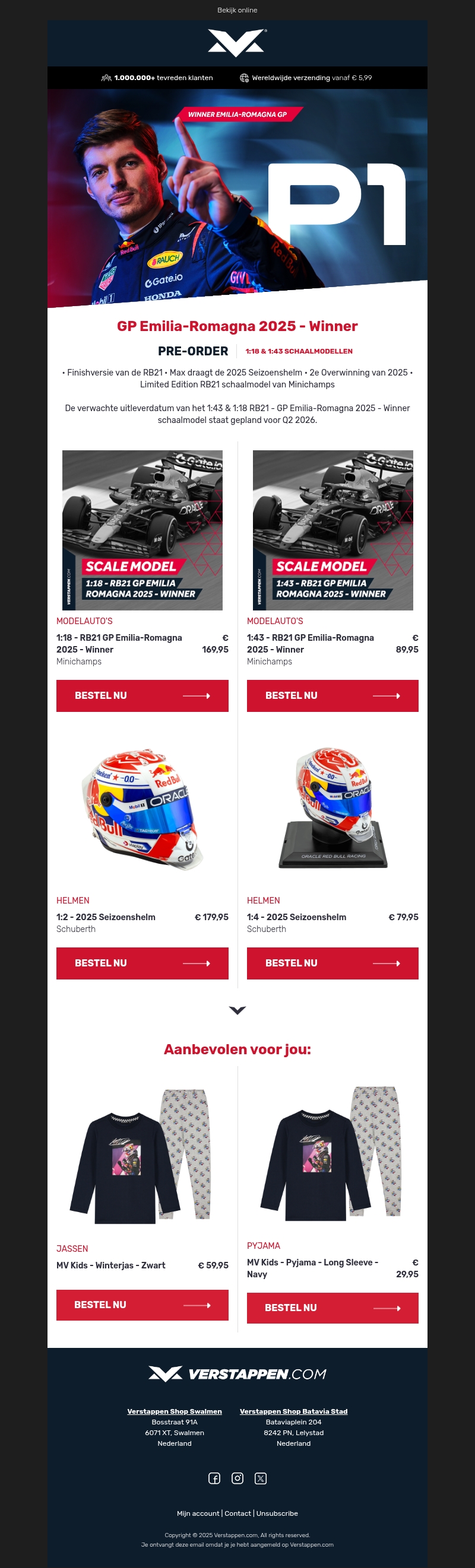Visit the Instagram profile

click(x=237, y=1478)
